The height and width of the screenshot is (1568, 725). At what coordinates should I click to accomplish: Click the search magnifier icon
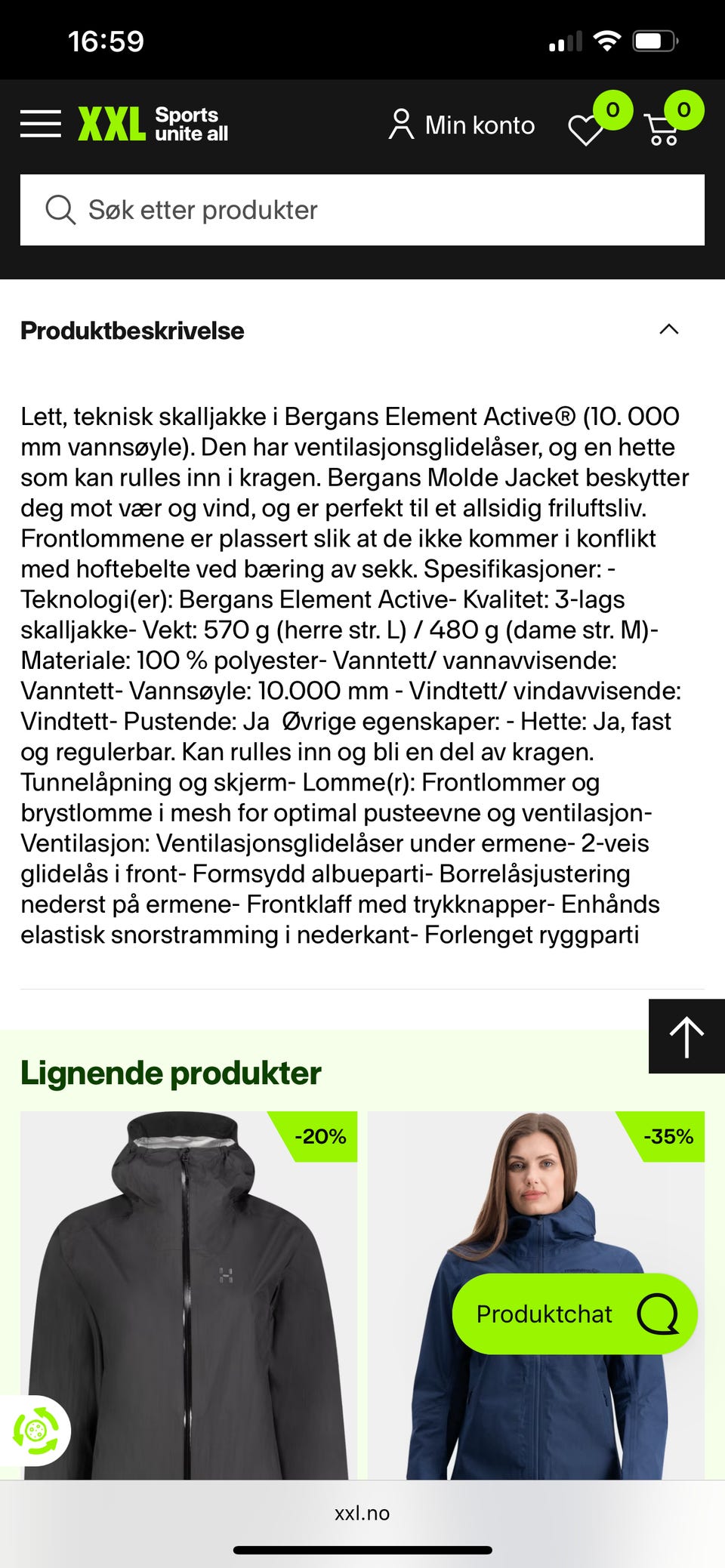pos(60,209)
